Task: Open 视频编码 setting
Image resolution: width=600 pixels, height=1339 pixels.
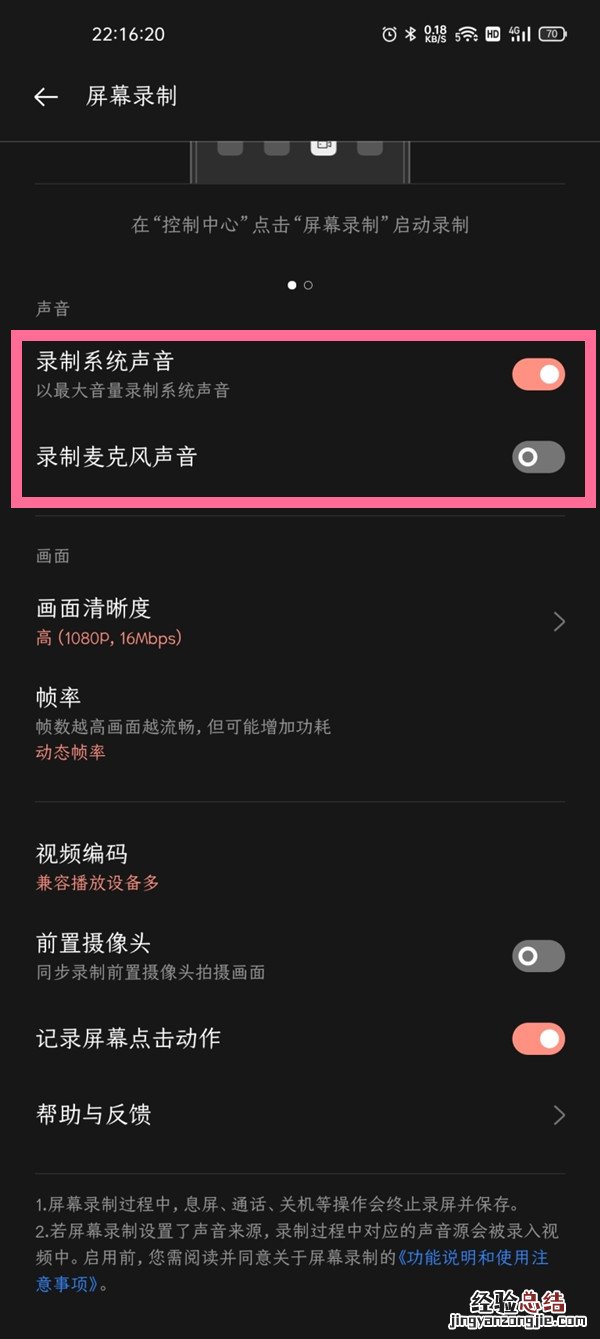Action: tap(300, 867)
